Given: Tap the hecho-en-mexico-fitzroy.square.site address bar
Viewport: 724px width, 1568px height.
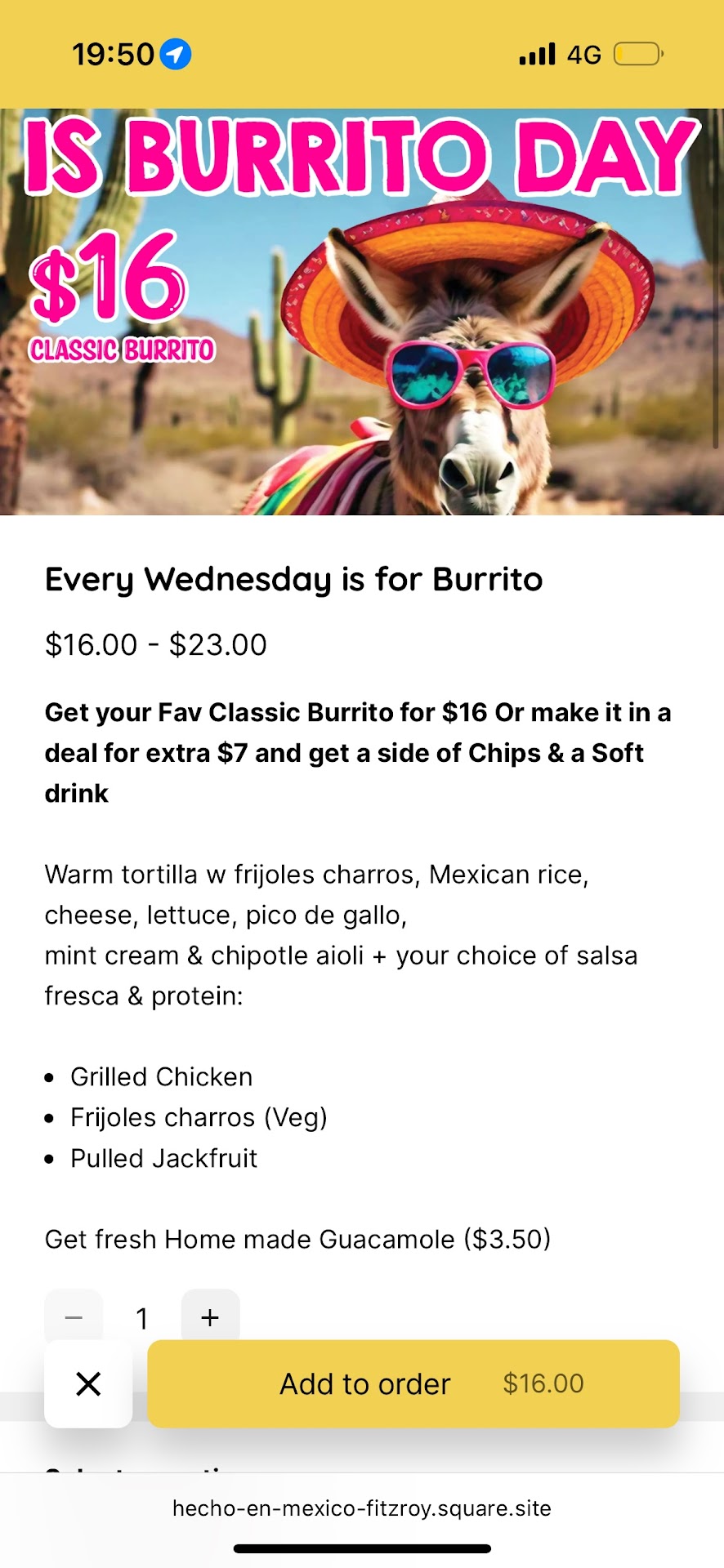Looking at the screenshot, I should (x=362, y=1508).
